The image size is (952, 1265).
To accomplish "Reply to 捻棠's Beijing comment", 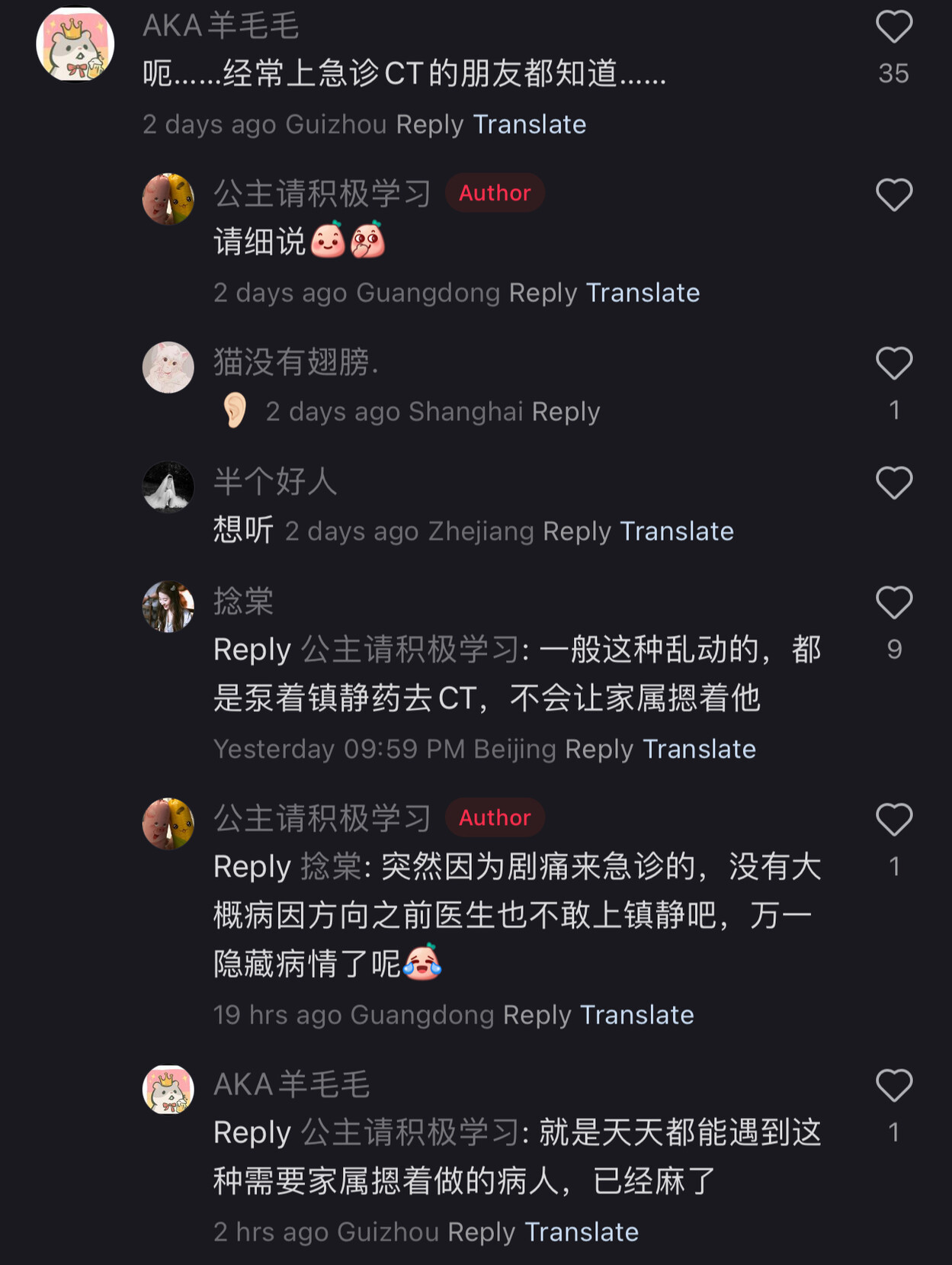I will point(599,750).
